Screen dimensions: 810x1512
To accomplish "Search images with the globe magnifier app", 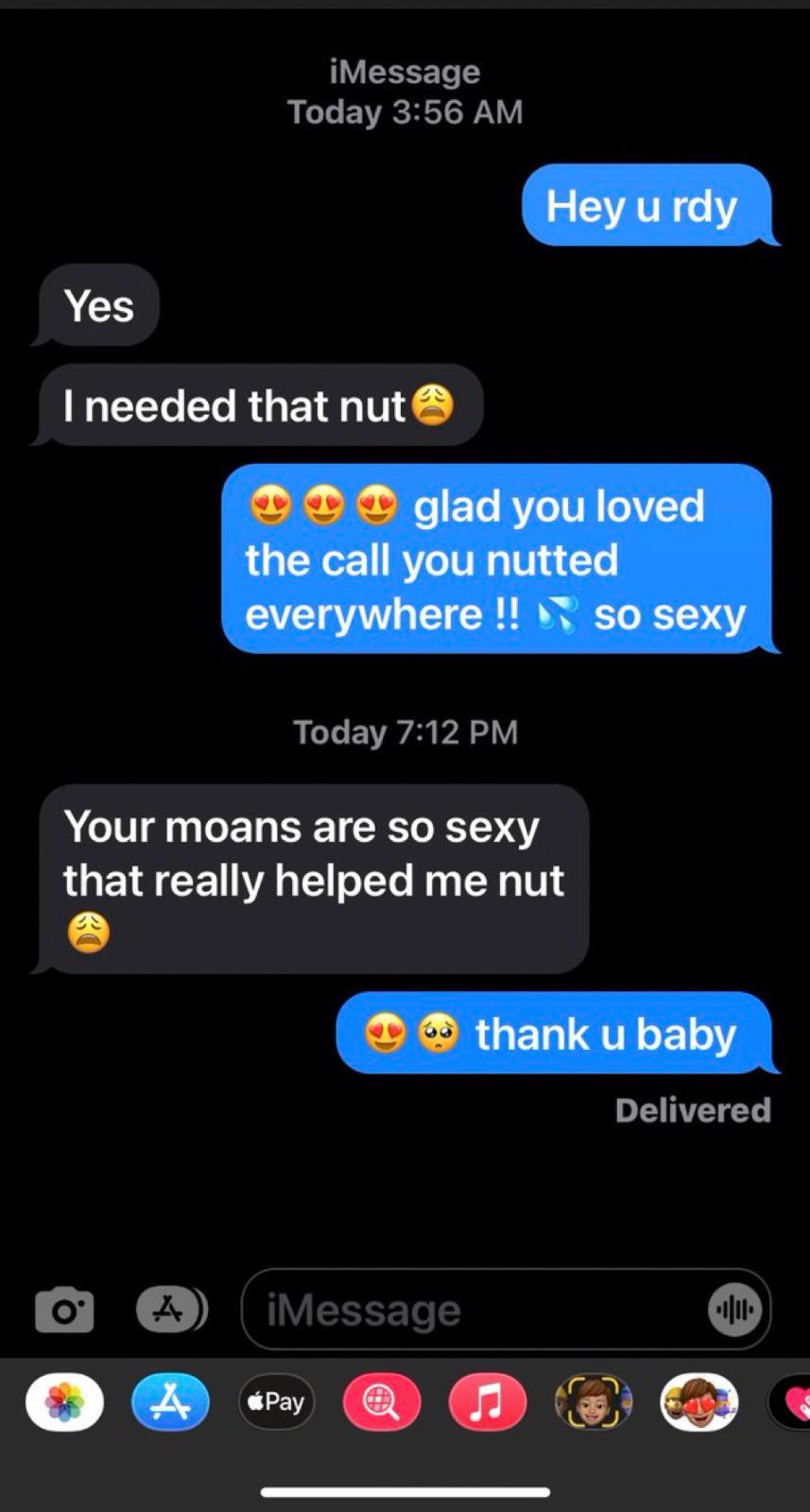I will 382,1402.
